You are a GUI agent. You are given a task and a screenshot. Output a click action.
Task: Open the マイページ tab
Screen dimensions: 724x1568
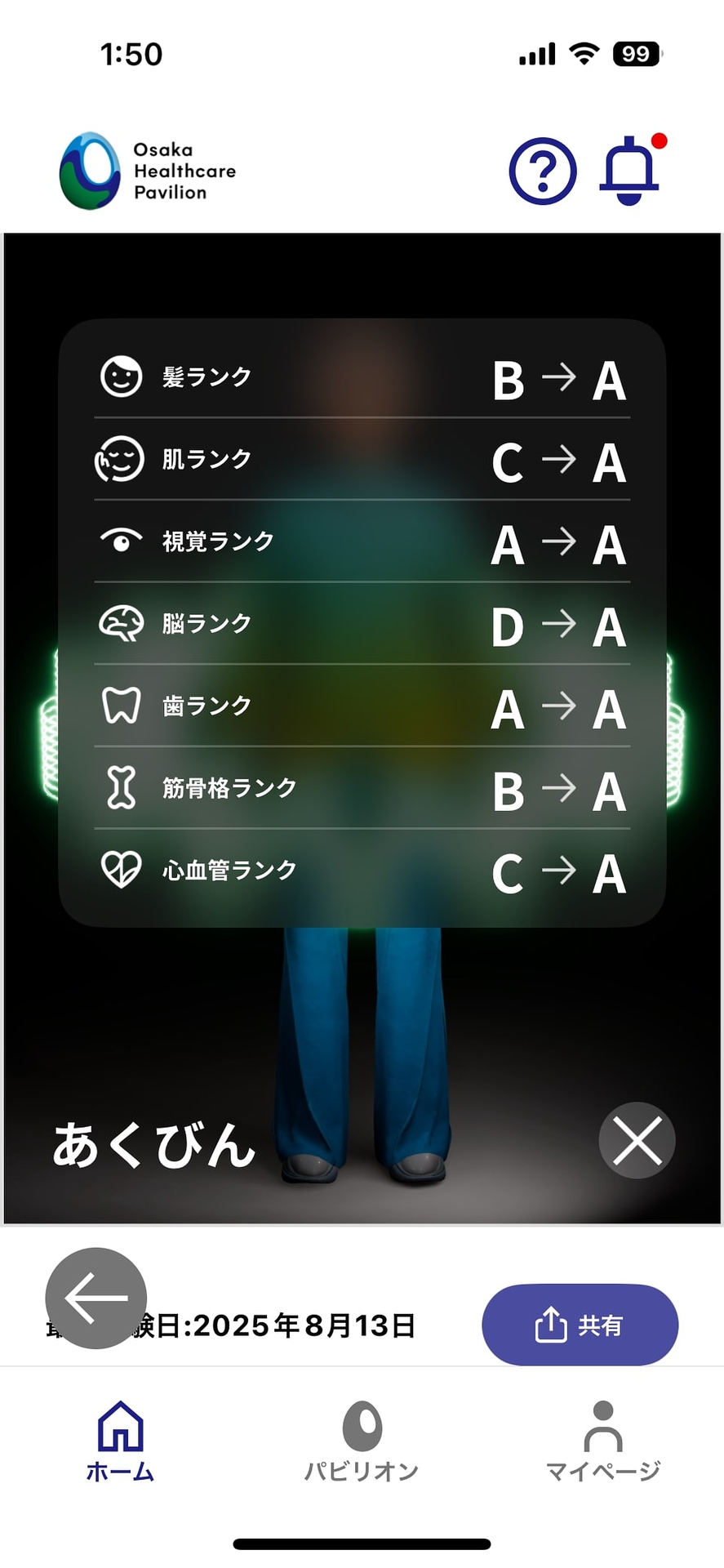point(602,1441)
